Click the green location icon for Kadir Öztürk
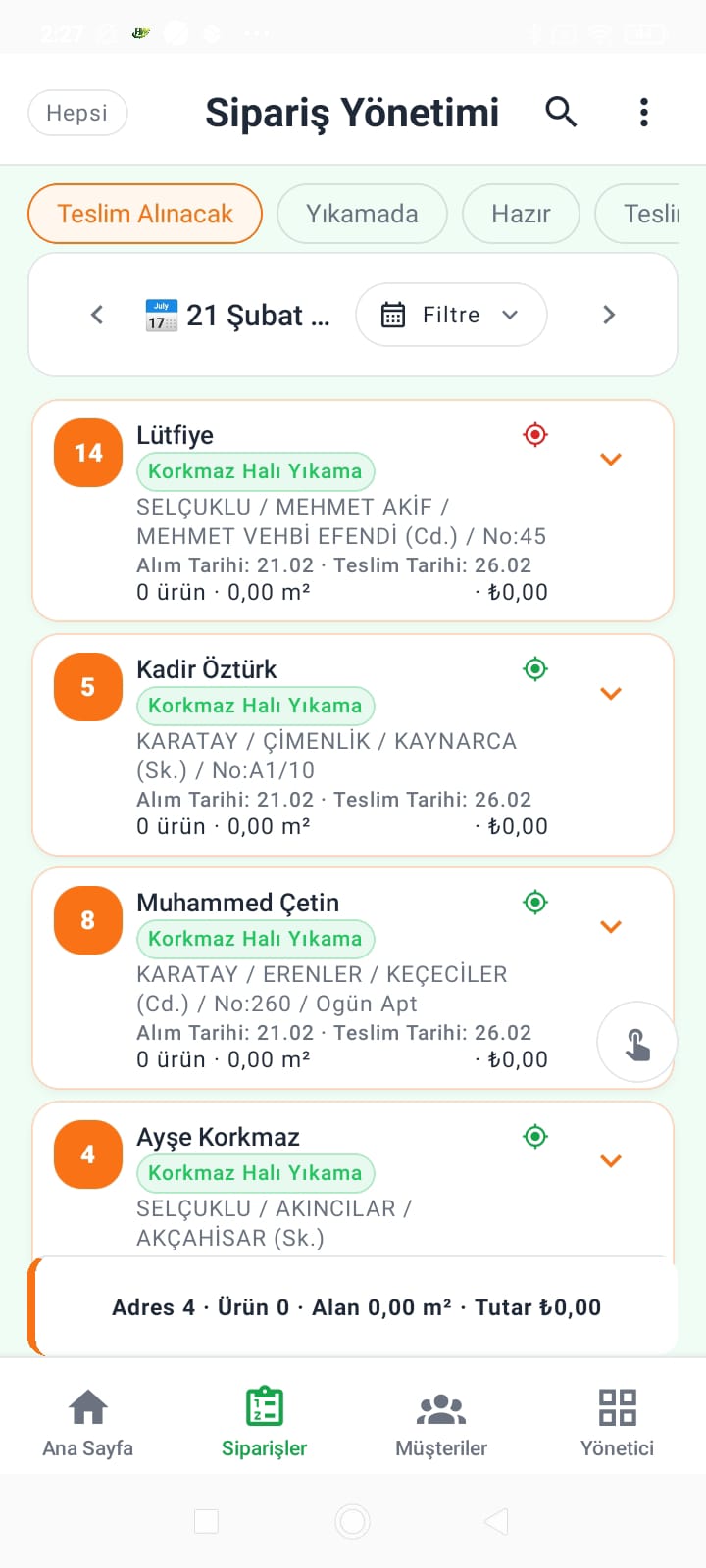 pos(534,668)
